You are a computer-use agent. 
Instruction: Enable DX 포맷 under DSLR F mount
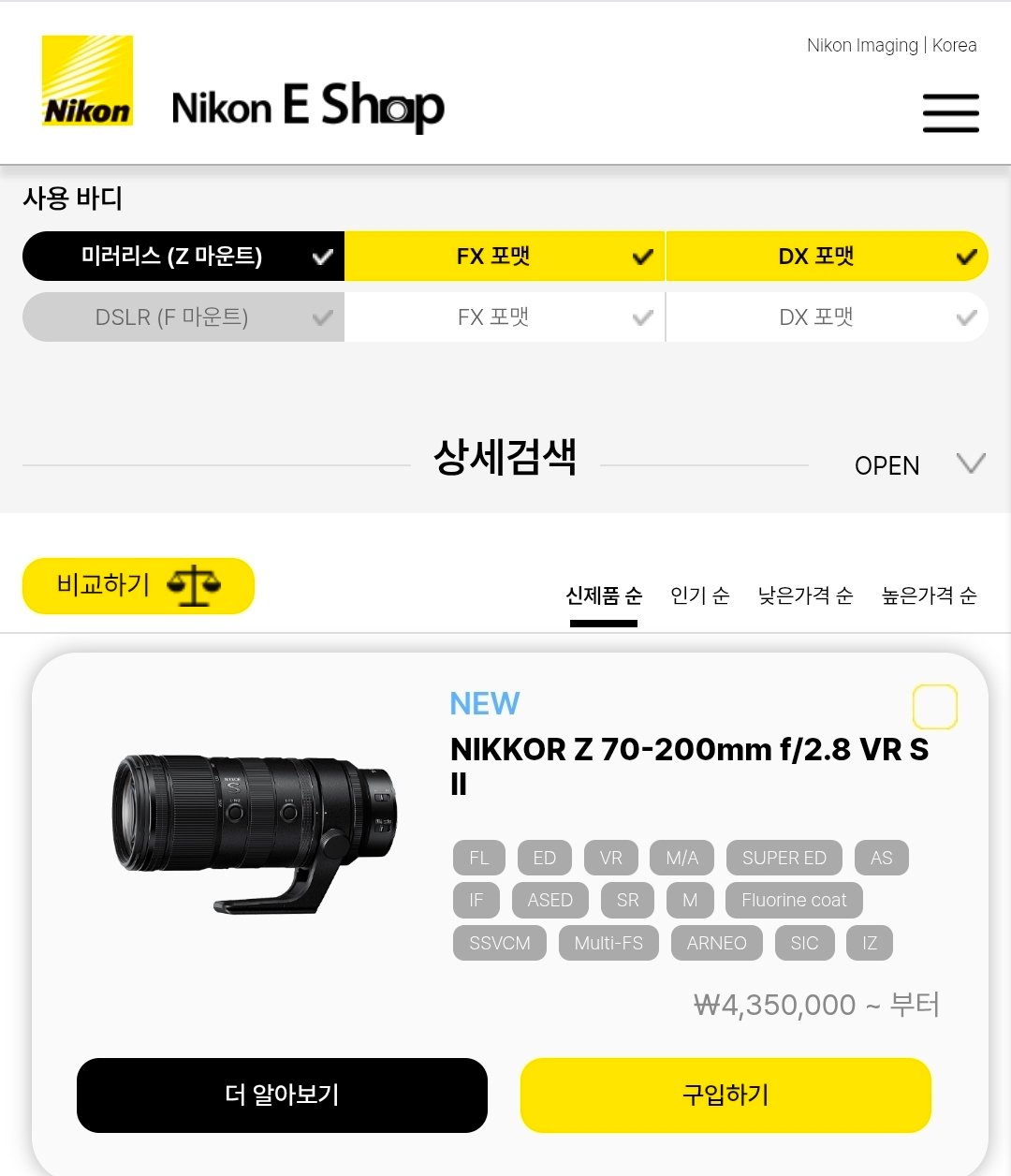[827, 317]
